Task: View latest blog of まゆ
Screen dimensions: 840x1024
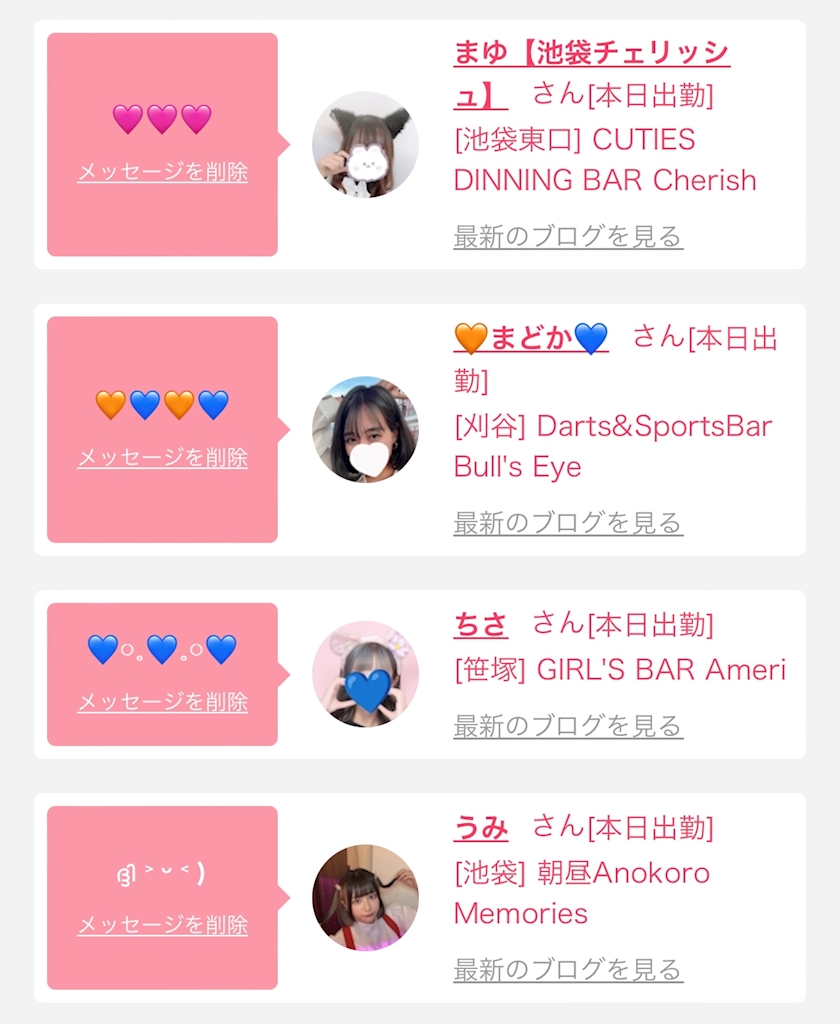Action: click(568, 237)
